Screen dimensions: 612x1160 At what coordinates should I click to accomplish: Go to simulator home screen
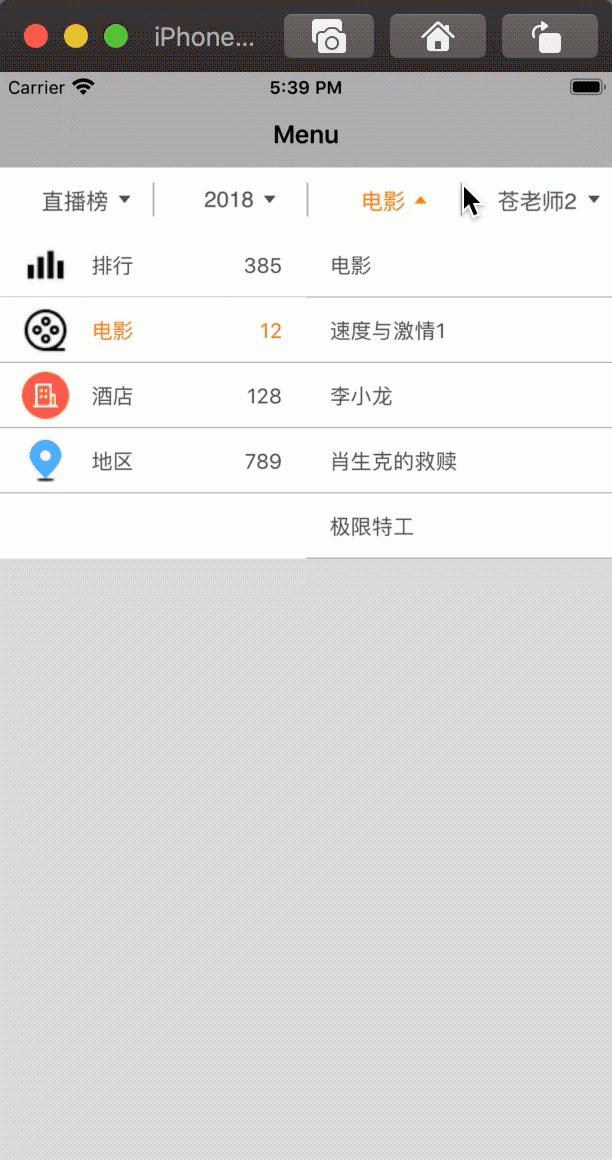click(438, 37)
